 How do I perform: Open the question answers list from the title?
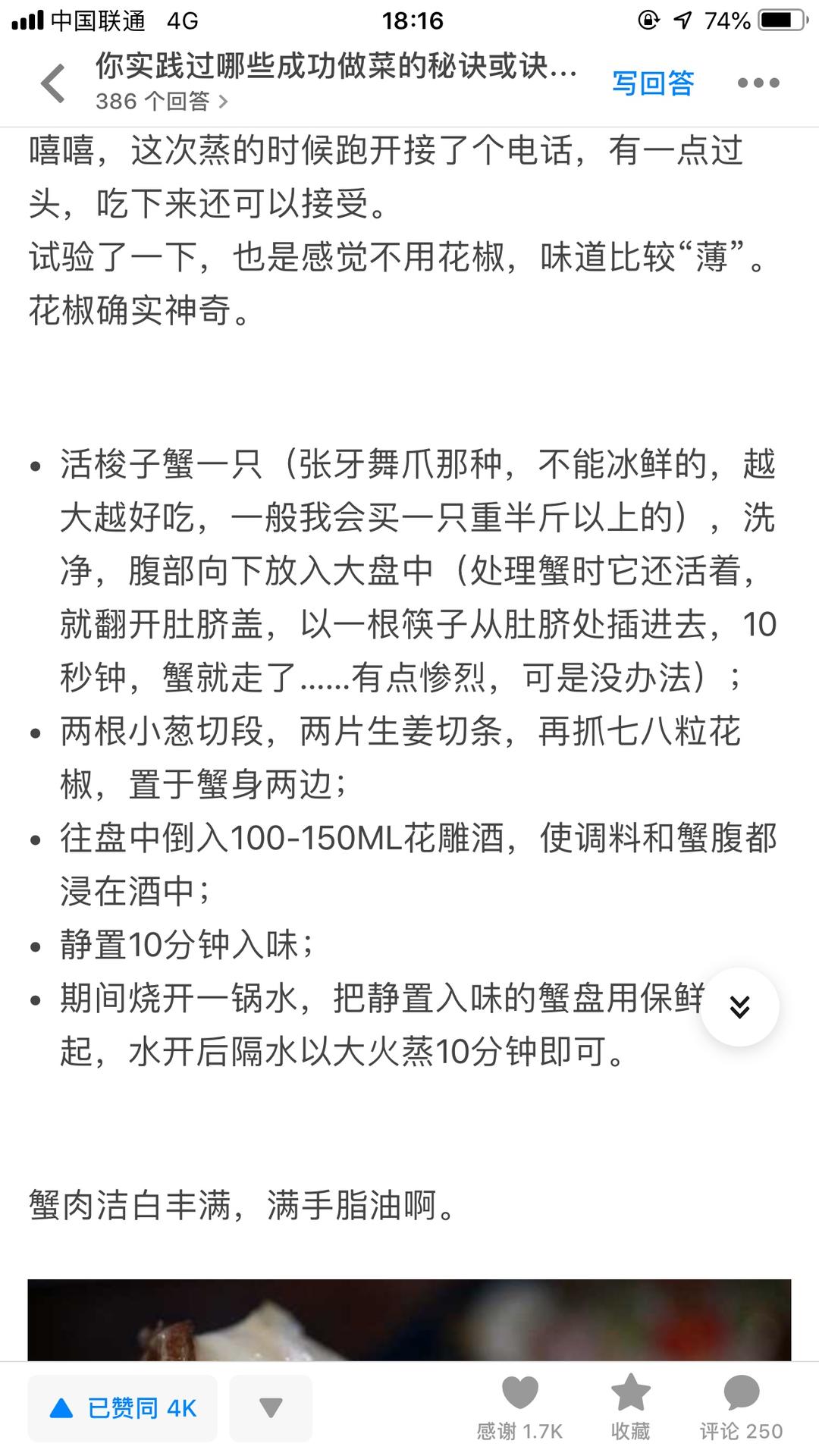[x=334, y=68]
